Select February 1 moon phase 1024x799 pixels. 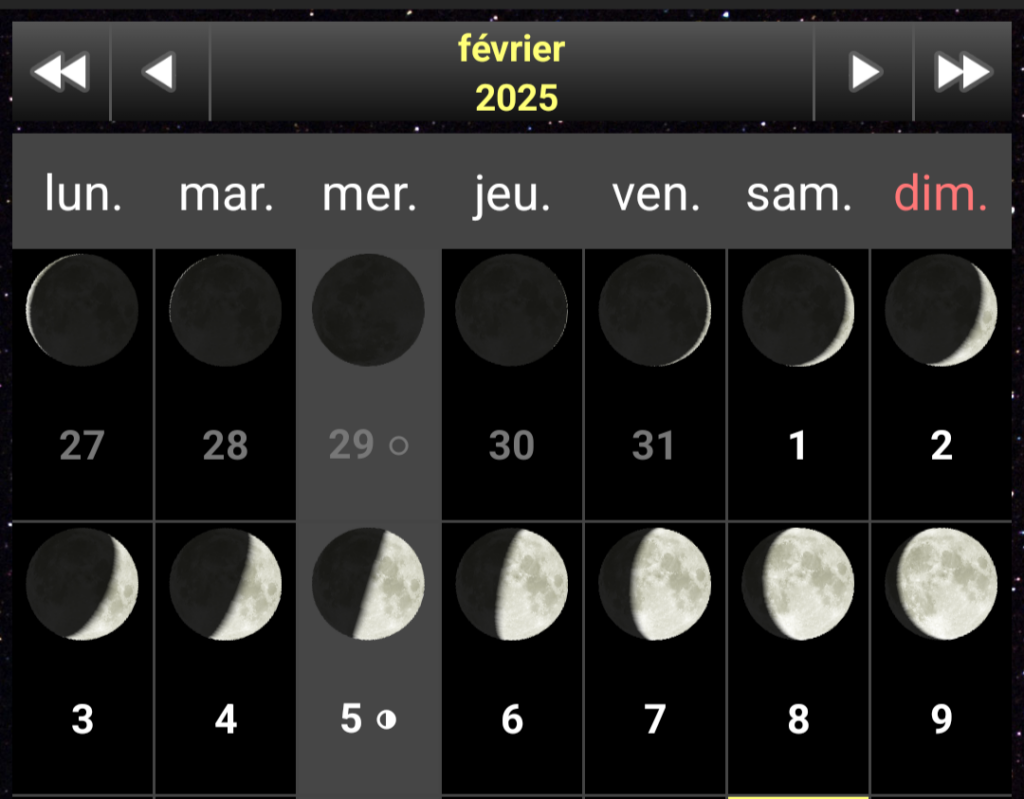tap(798, 385)
